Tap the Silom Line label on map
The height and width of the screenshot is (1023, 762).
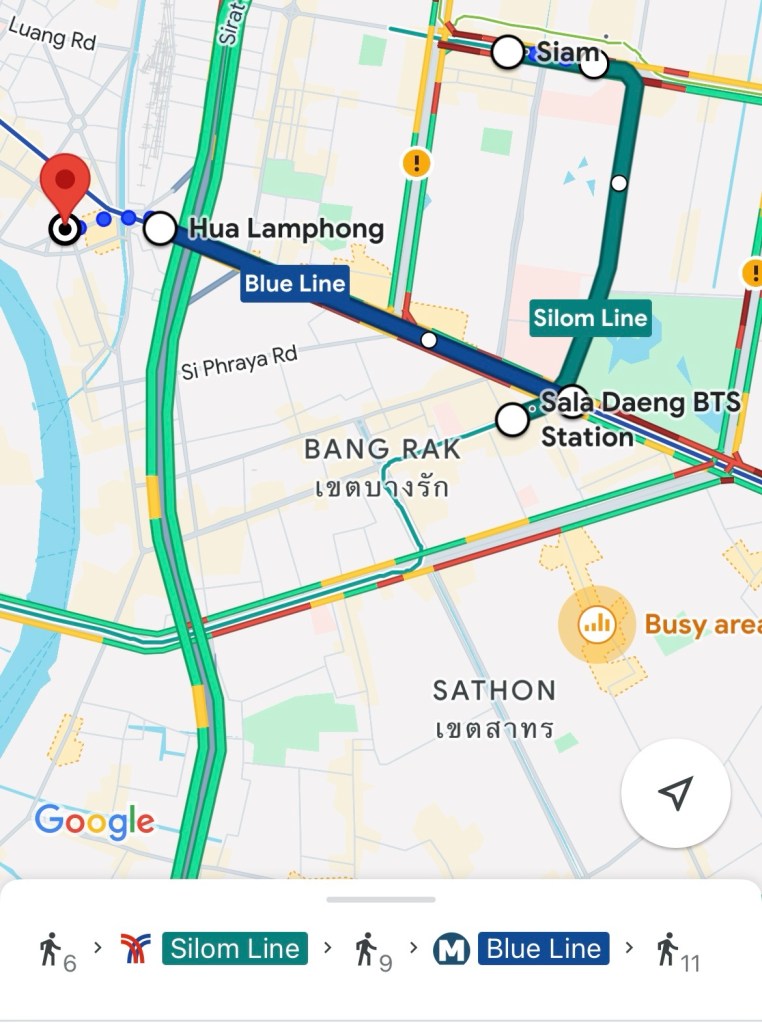pyautogui.click(x=590, y=319)
